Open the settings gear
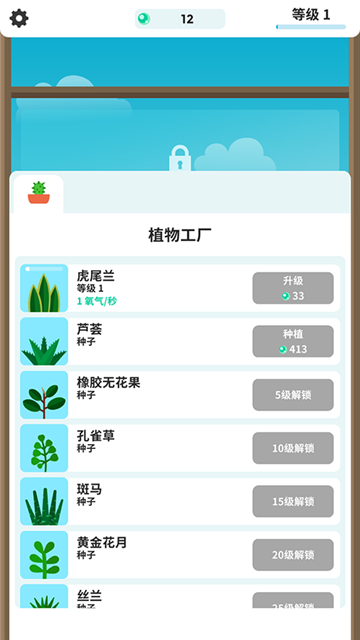The image size is (360, 640). [x=19, y=18]
